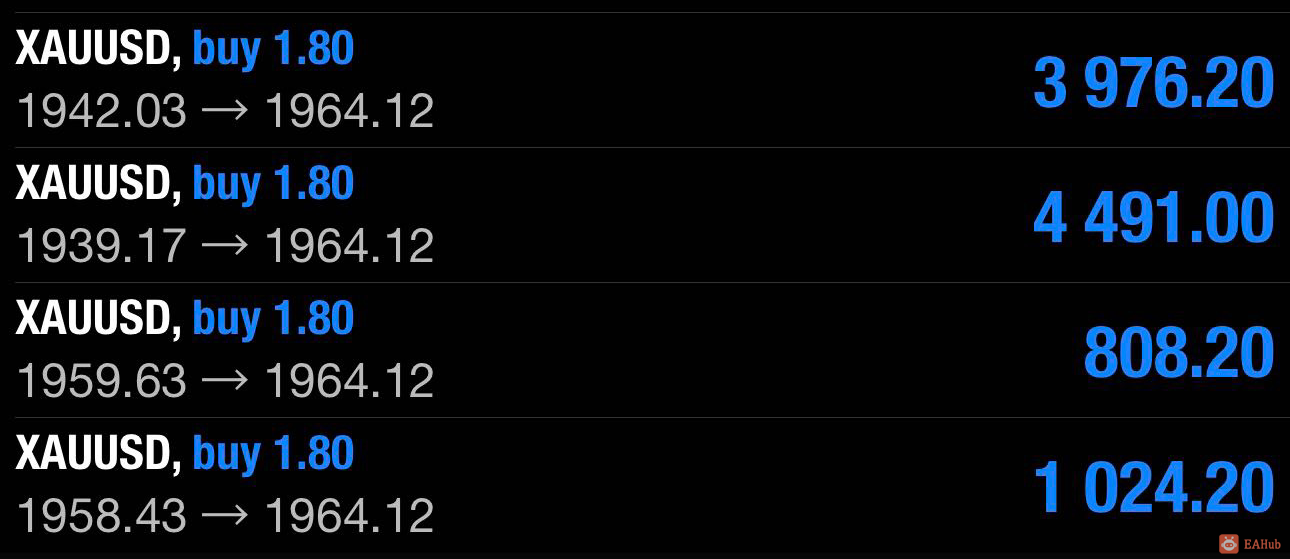Tap the XAUUSD row showing 1 024.20 profit
Viewport: 1290px width, 559px height.
coord(644,486)
